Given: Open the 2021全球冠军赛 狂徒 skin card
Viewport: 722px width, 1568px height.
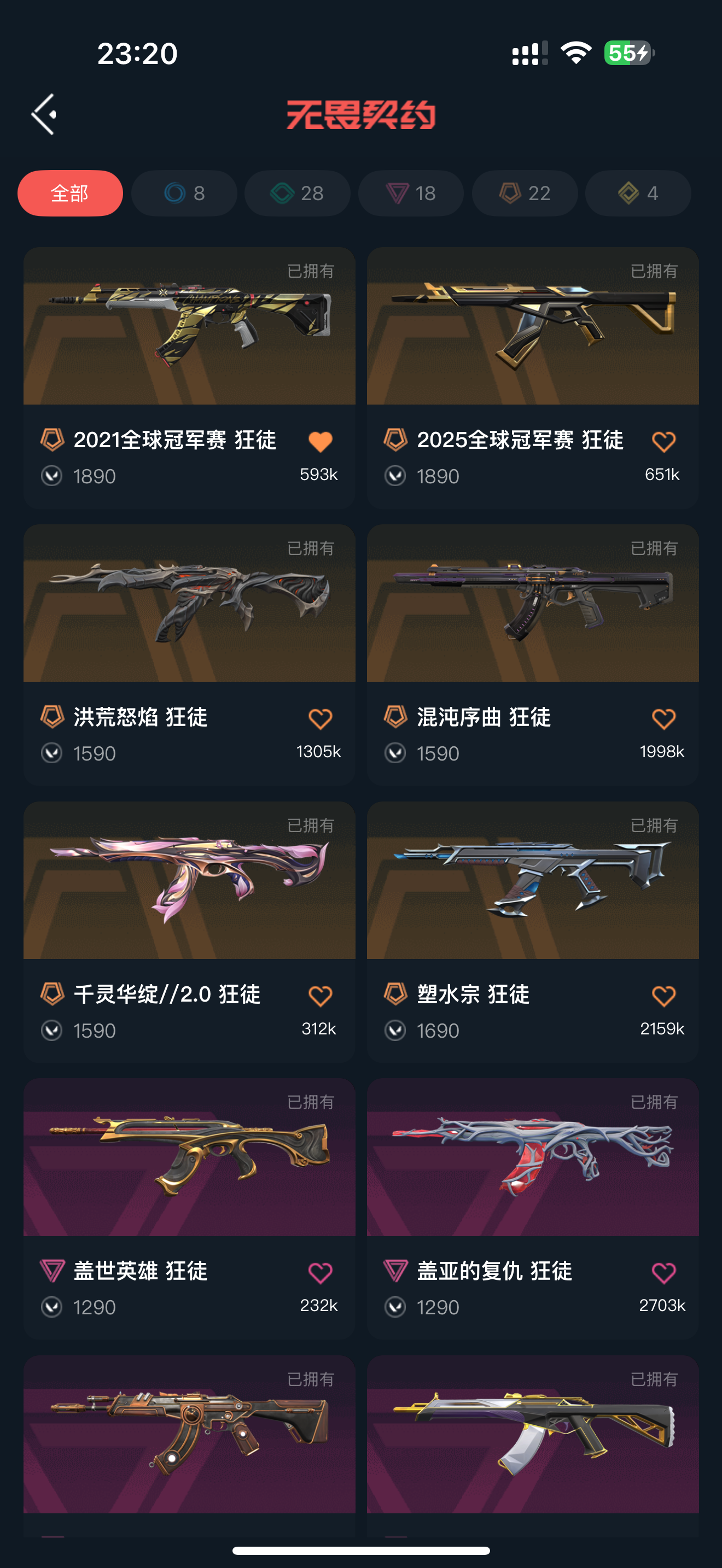Looking at the screenshot, I should [189, 377].
